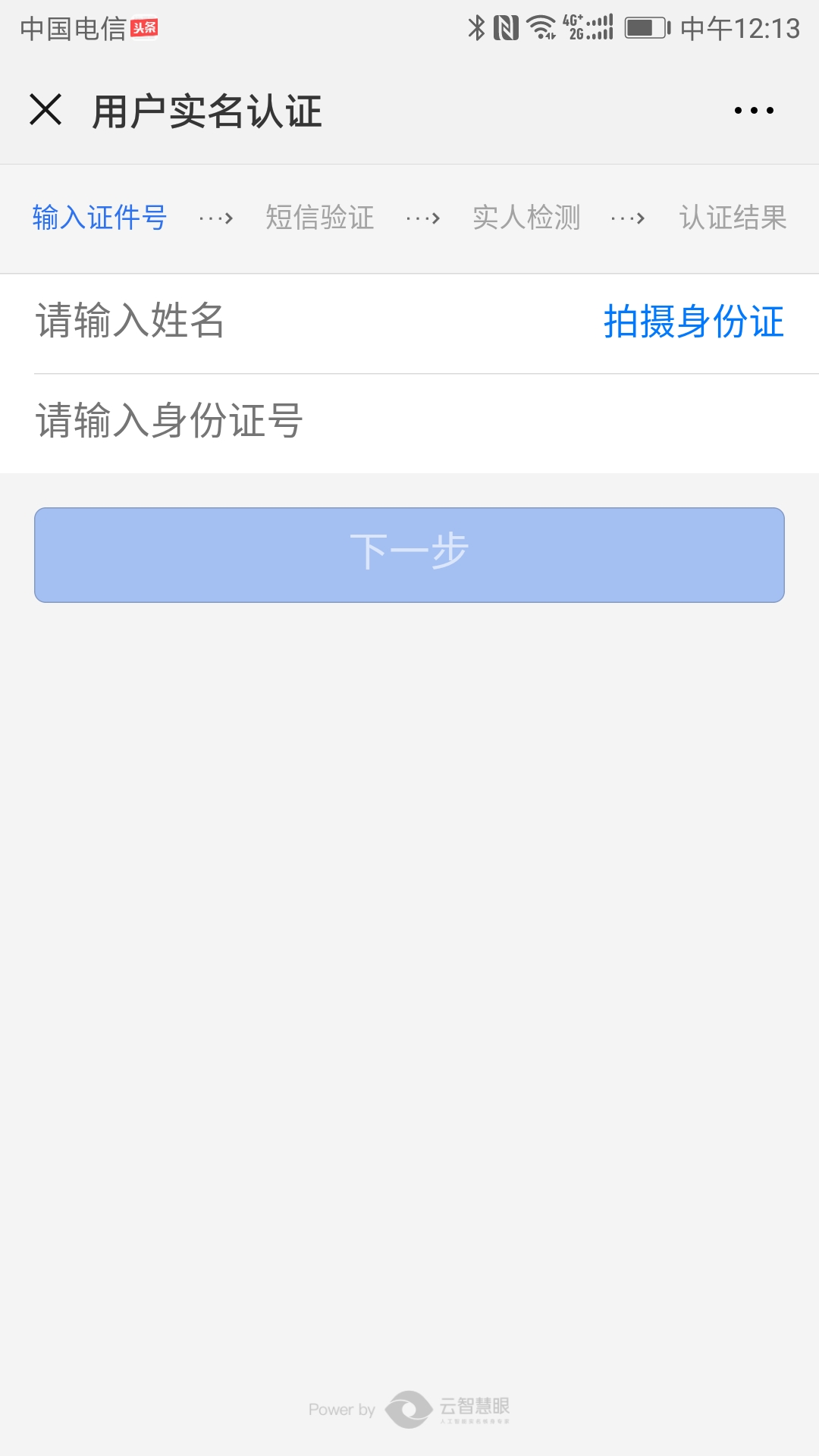Viewport: 819px width, 1456px height.
Task: Open the three-dot overflow menu
Action: click(754, 111)
